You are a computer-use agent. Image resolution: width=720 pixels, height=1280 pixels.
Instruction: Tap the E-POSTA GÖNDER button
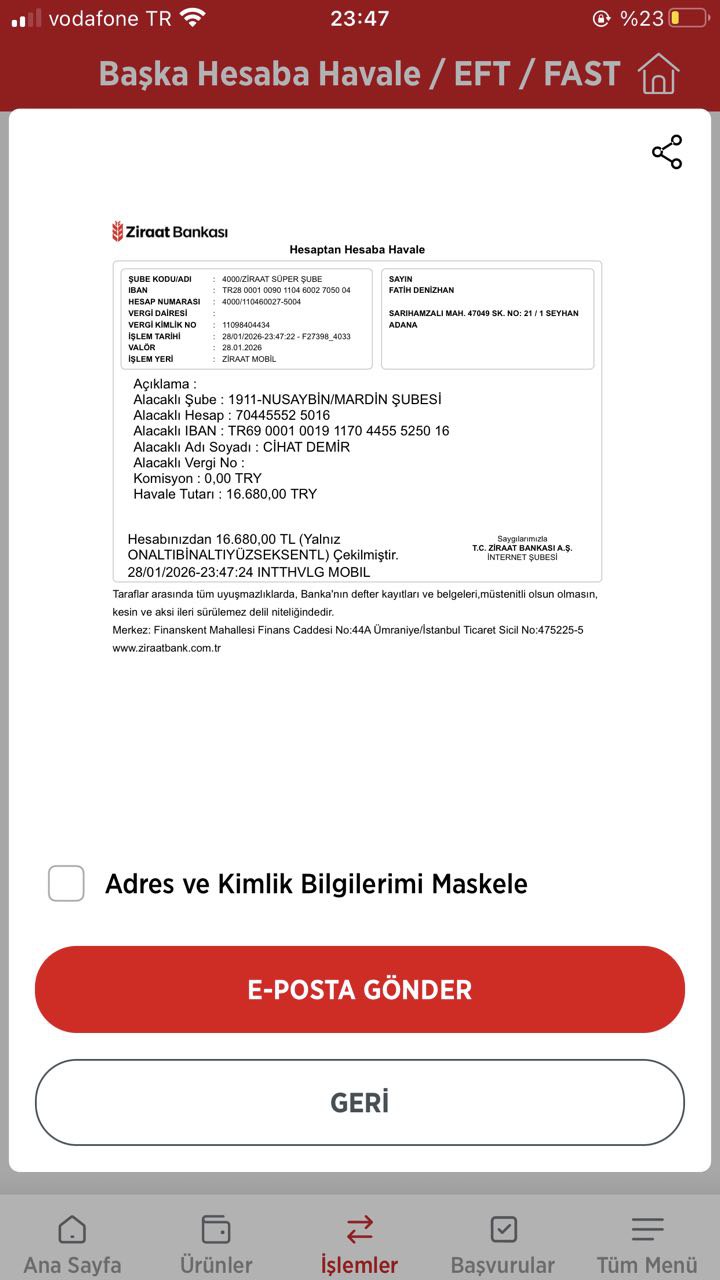[x=360, y=989]
